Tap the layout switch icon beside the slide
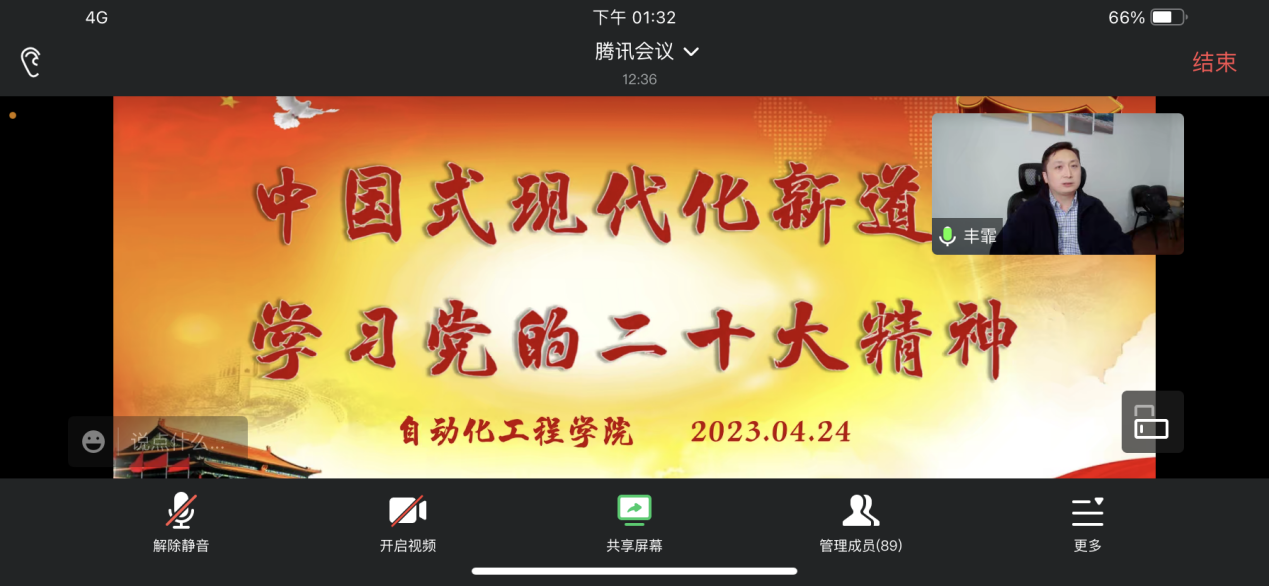This screenshot has height=586, width=1269. (1152, 422)
